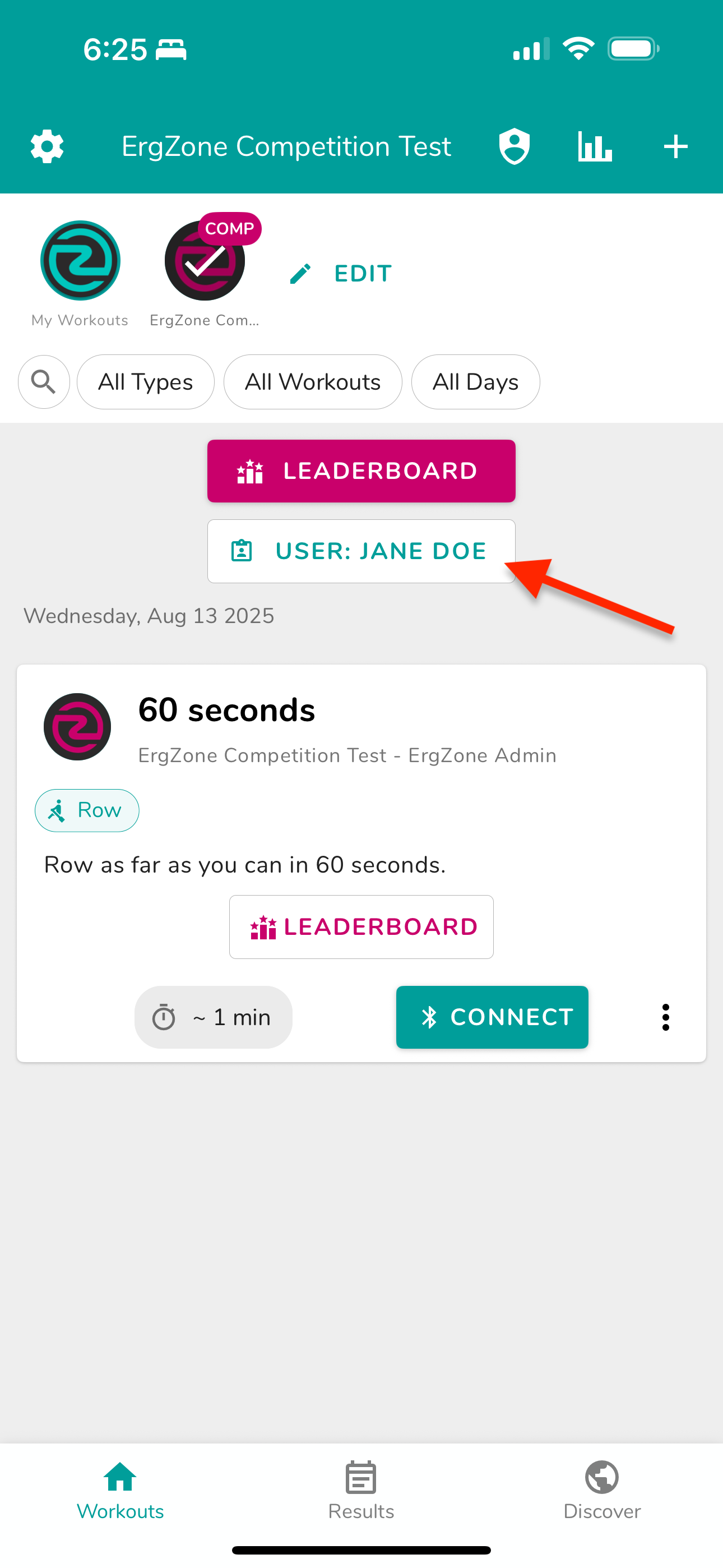Image resolution: width=723 pixels, height=1568 pixels.
Task: Tap the User: Jane Doe button
Action: [361, 551]
